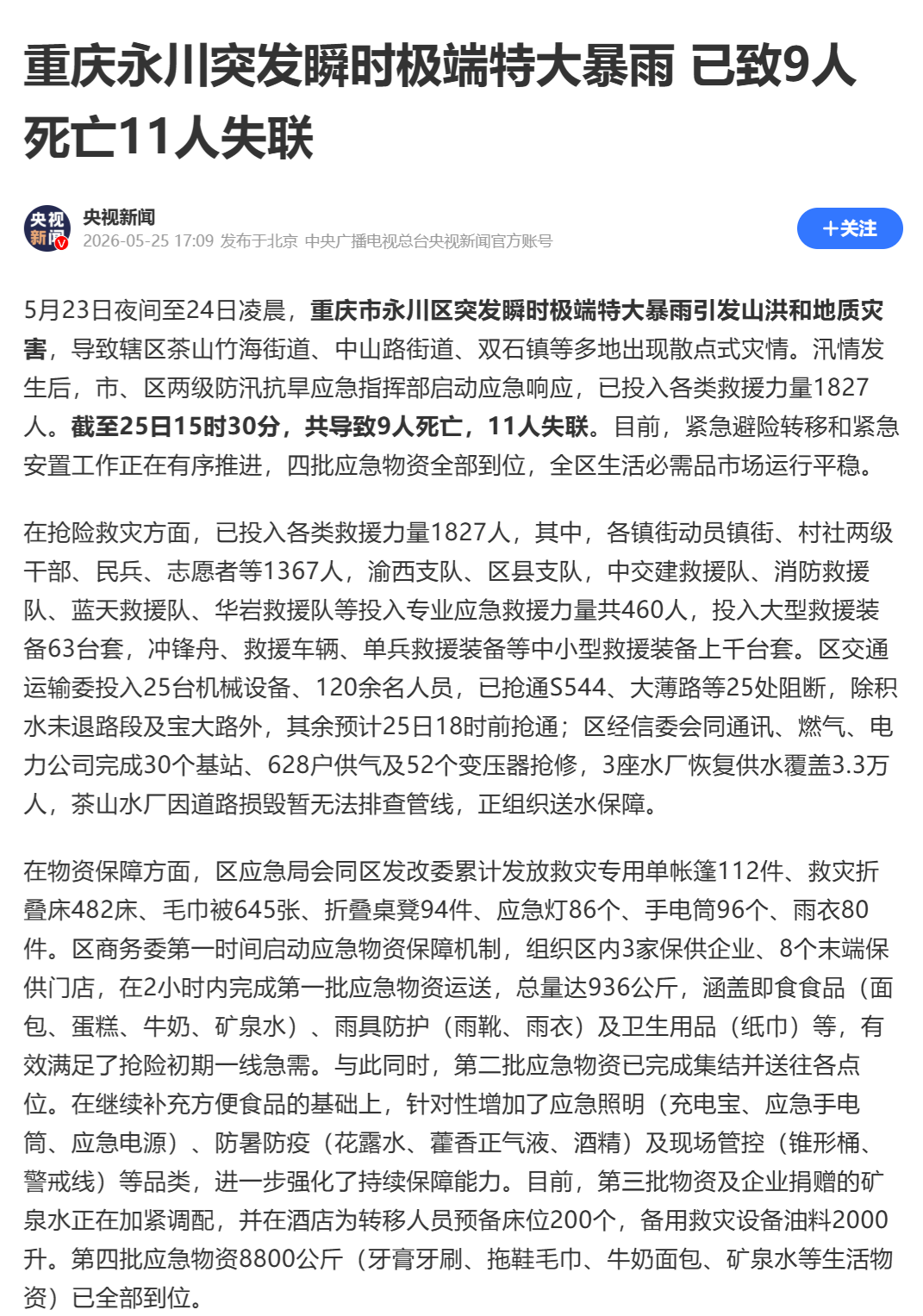This screenshot has height=1316, width=923.
Task: Follow 央视新闻 with the +关注 button
Action: coord(849,228)
